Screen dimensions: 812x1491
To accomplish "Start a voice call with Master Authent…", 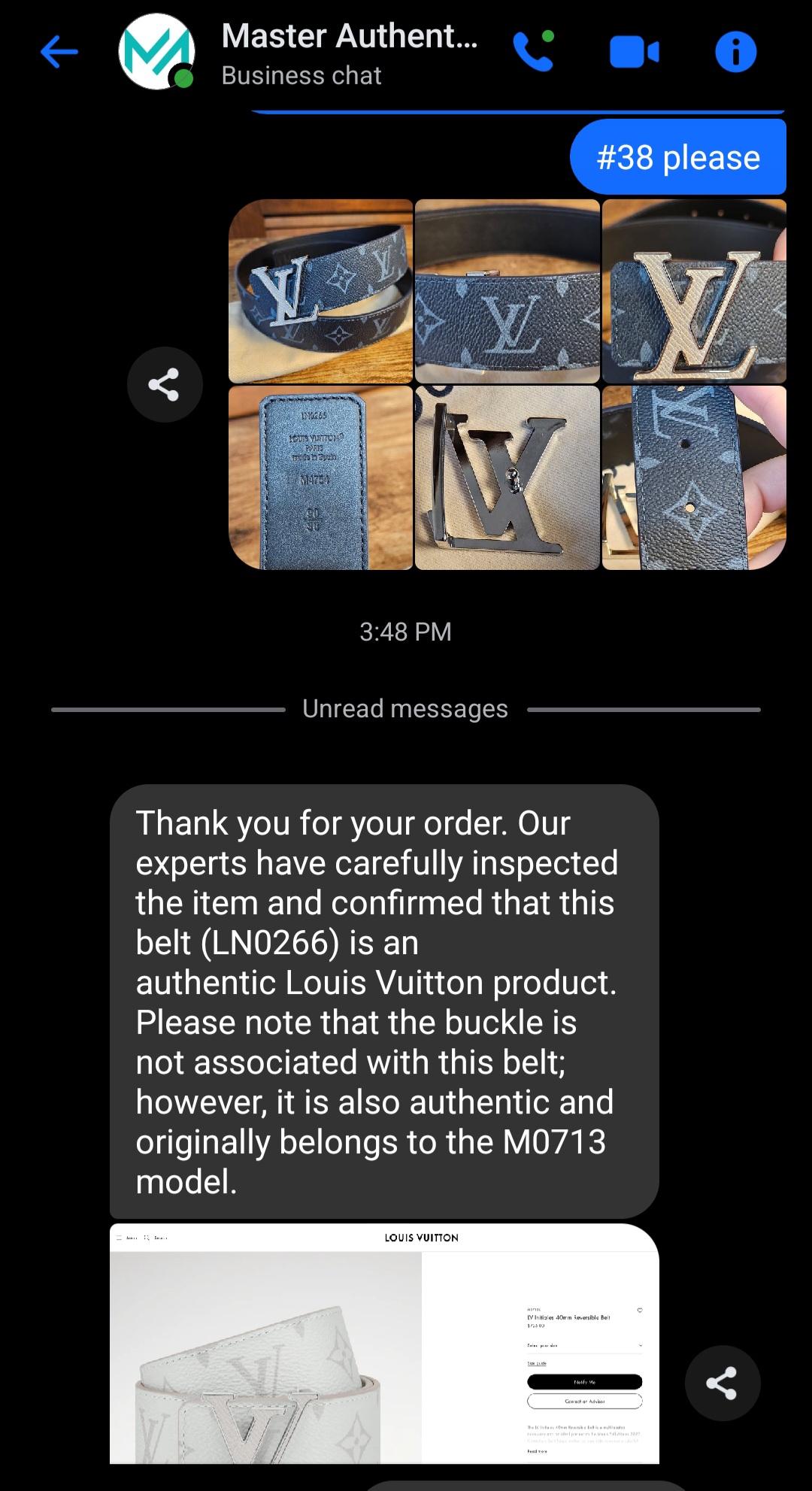I will tap(533, 52).
